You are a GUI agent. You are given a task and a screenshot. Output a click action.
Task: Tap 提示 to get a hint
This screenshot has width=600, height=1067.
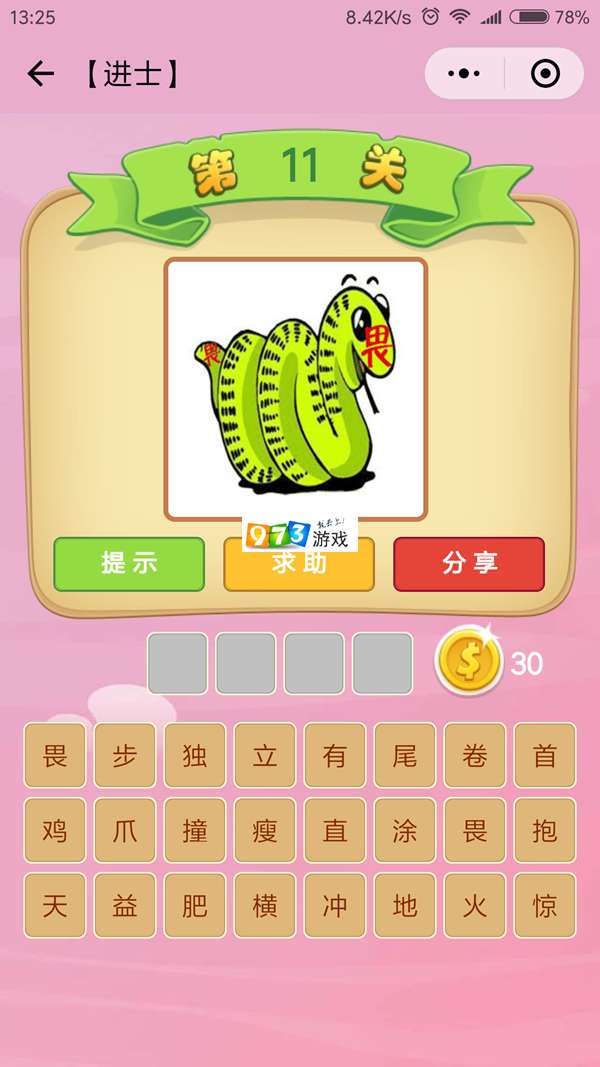(x=129, y=564)
